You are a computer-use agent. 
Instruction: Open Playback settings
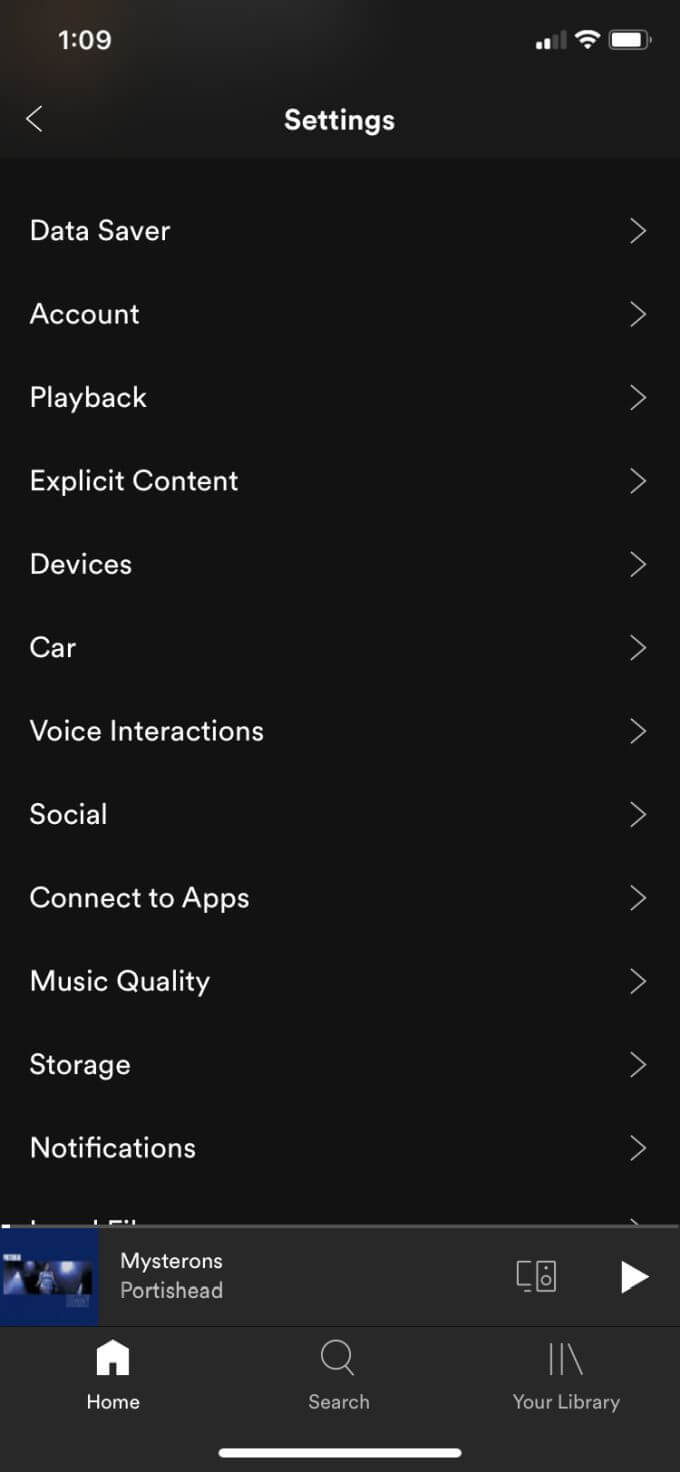click(339, 398)
